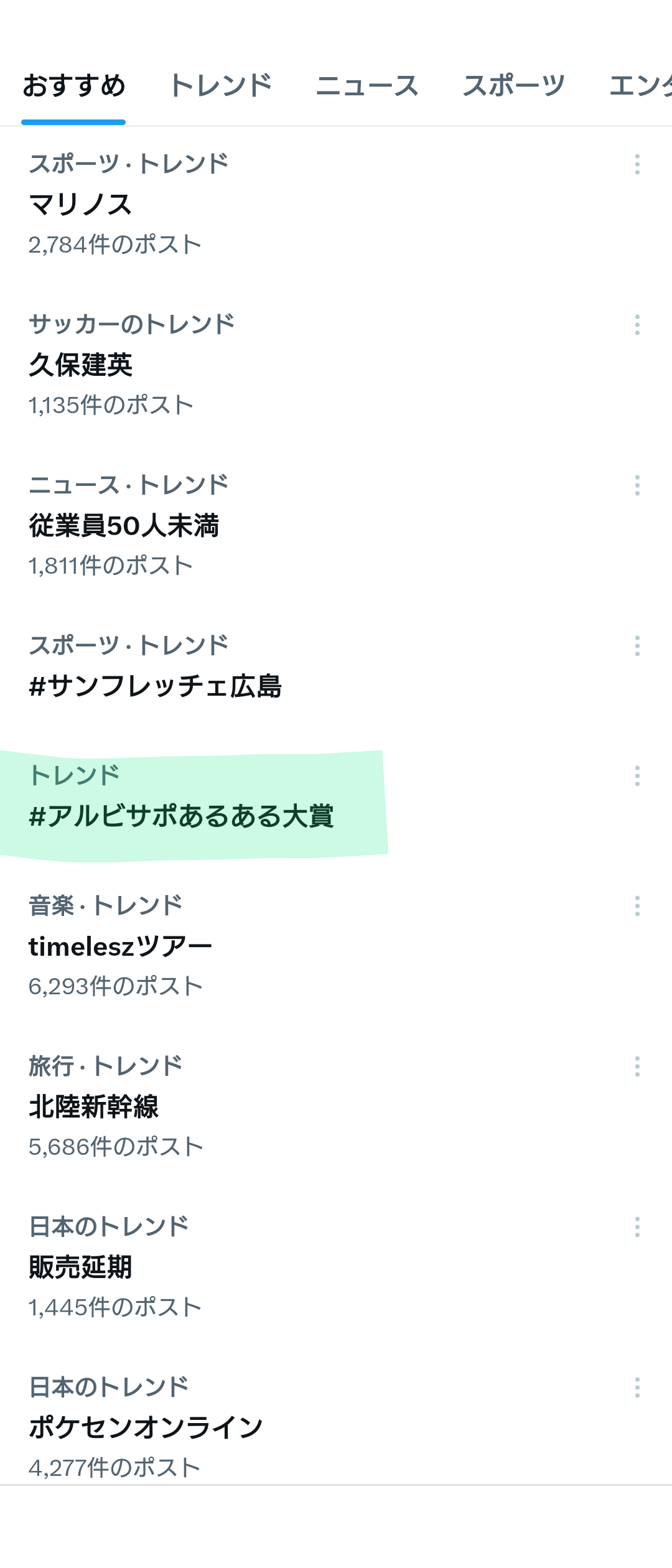The image size is (672, 1568).
Task: Open the #サンフレッチェ広島 trend
Action: pos(156,686)
